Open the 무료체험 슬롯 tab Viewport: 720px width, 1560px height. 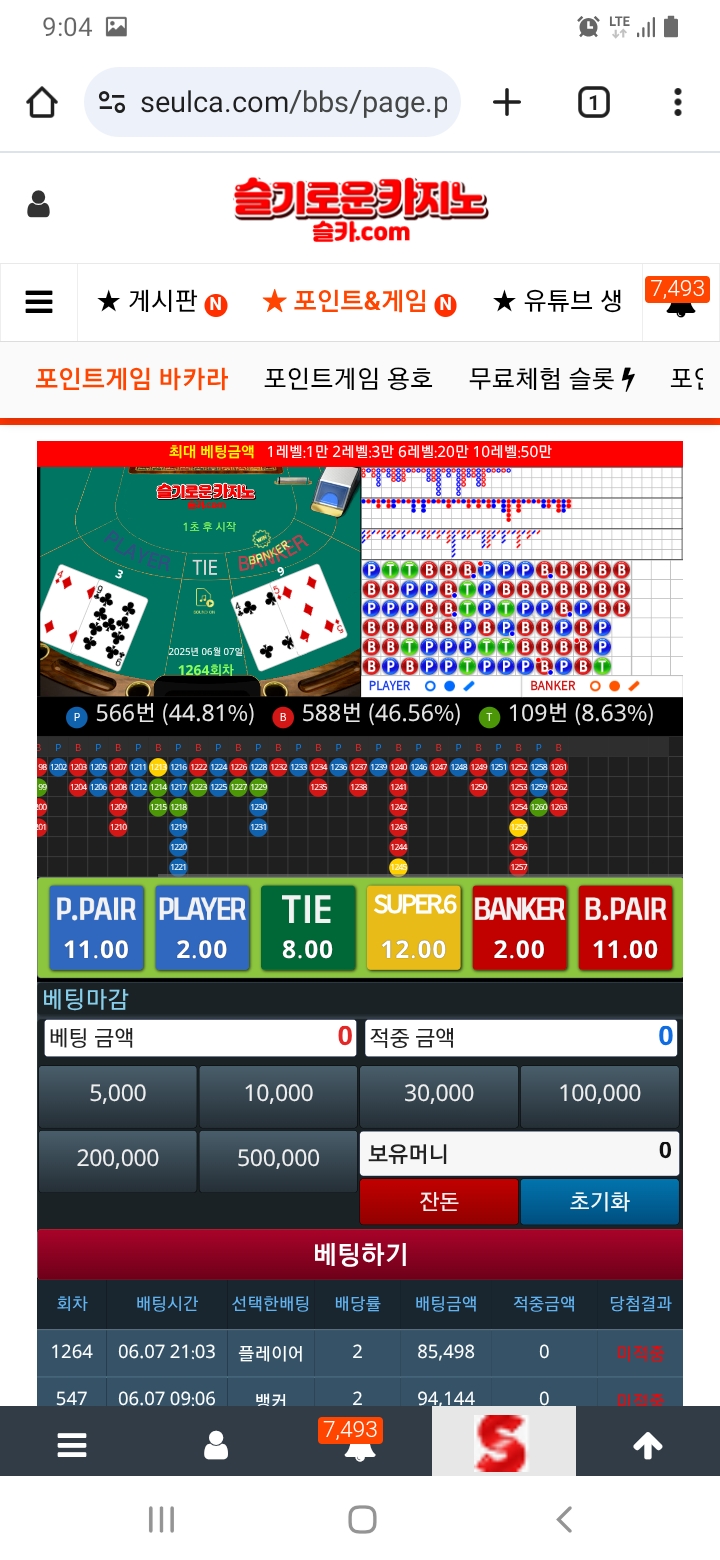(x=551, y=379)
